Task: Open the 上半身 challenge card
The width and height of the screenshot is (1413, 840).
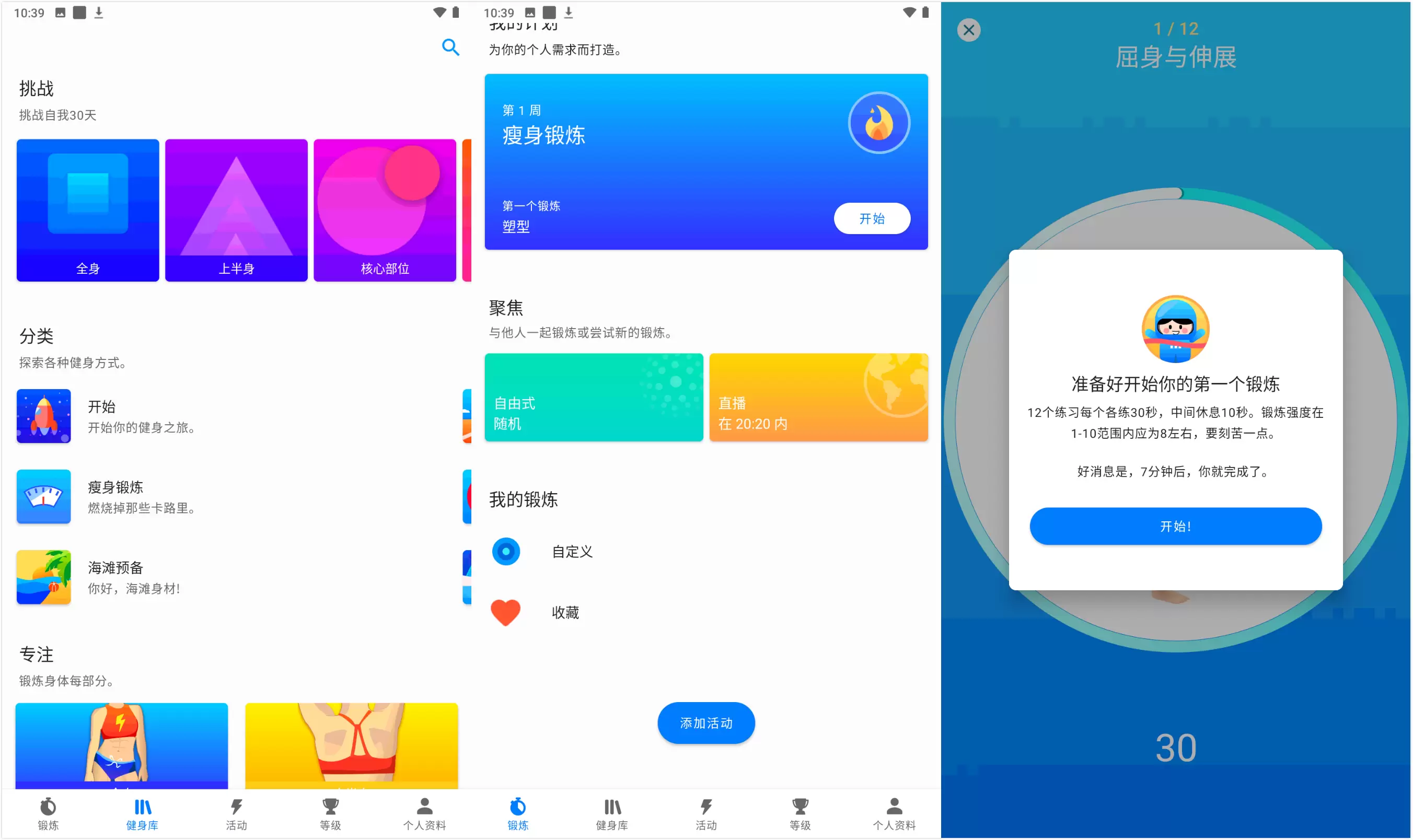Action: [236, 210]
